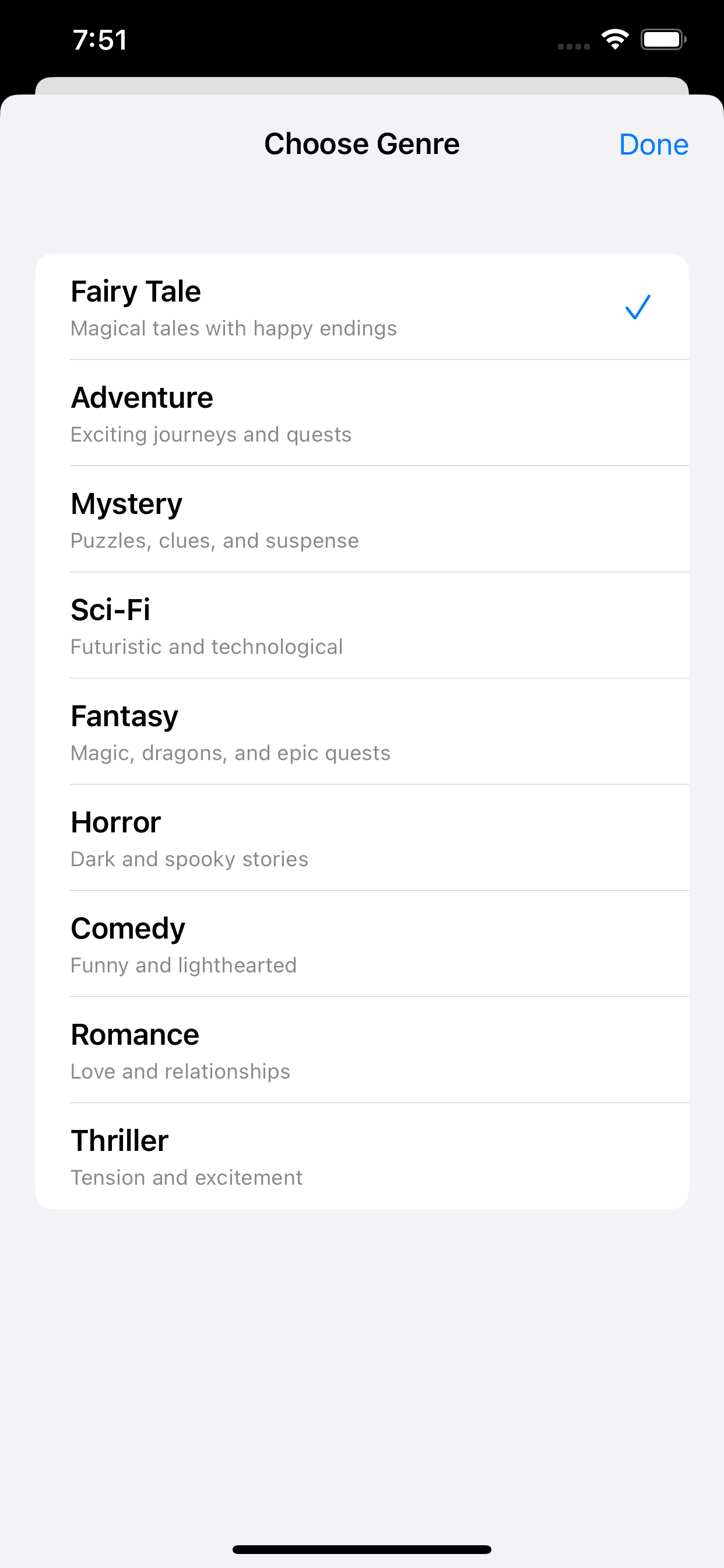Tap Done to confirm genre selection

653,145
